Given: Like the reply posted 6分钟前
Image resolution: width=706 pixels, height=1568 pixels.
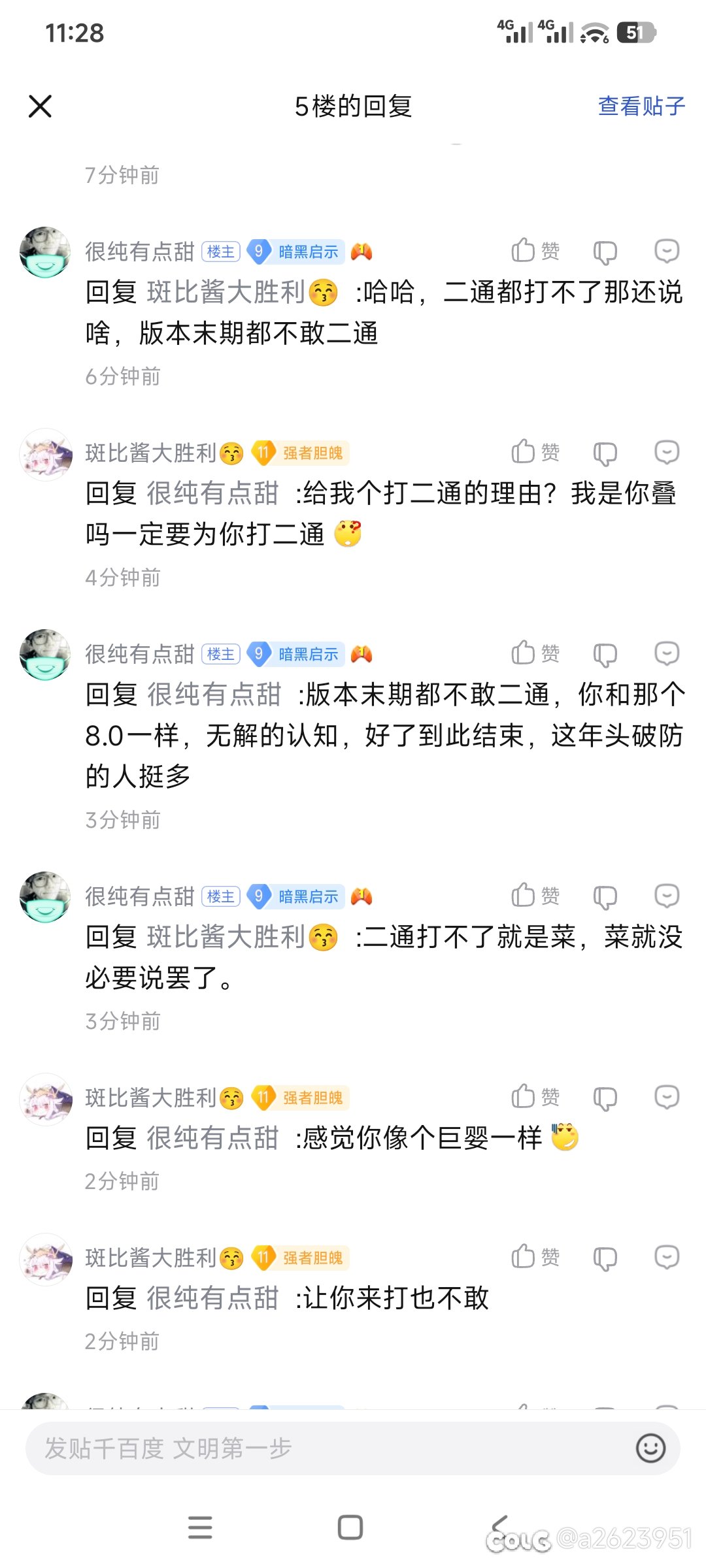Looking at the screenshot, I should click(535, 251).
